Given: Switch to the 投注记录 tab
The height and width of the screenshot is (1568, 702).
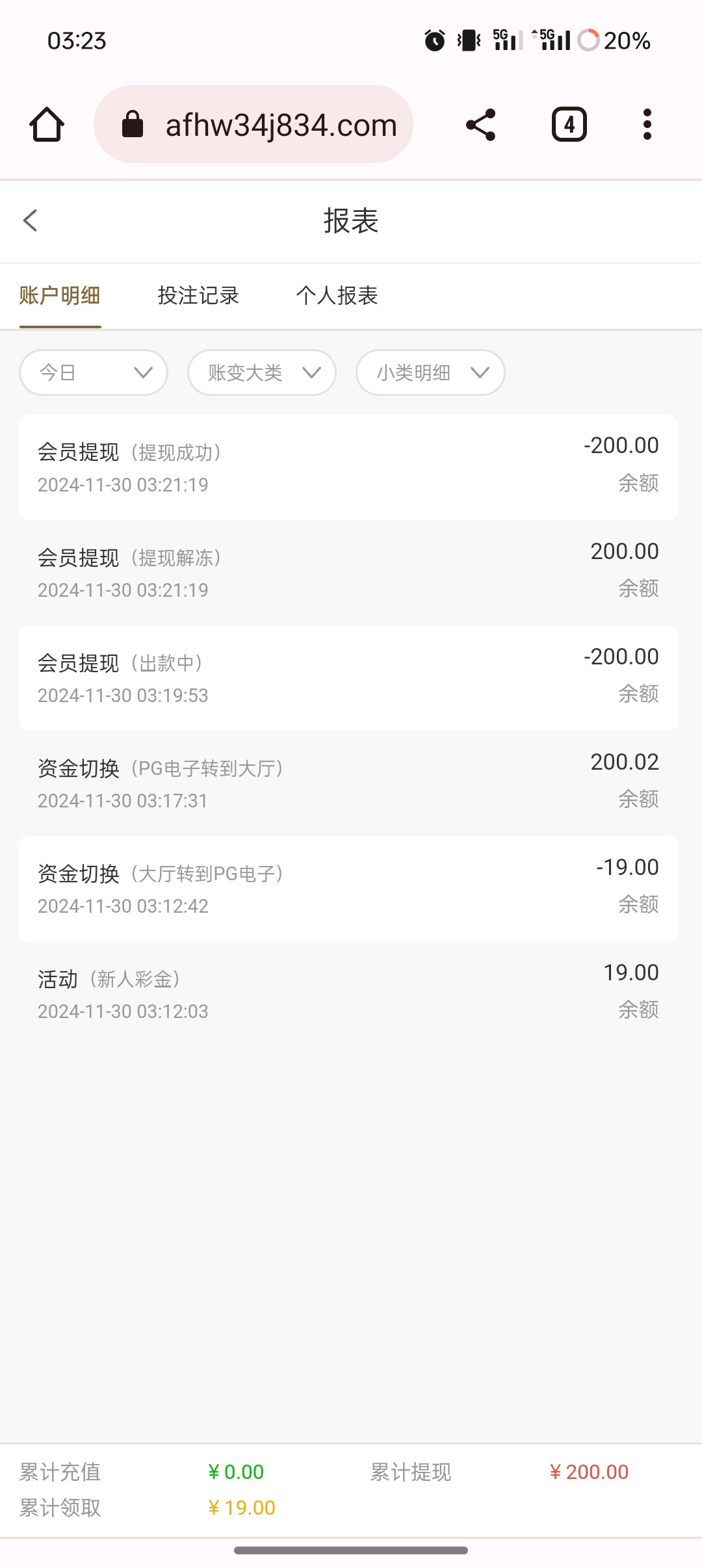Looking at the screenshot, I should point(198,296).
